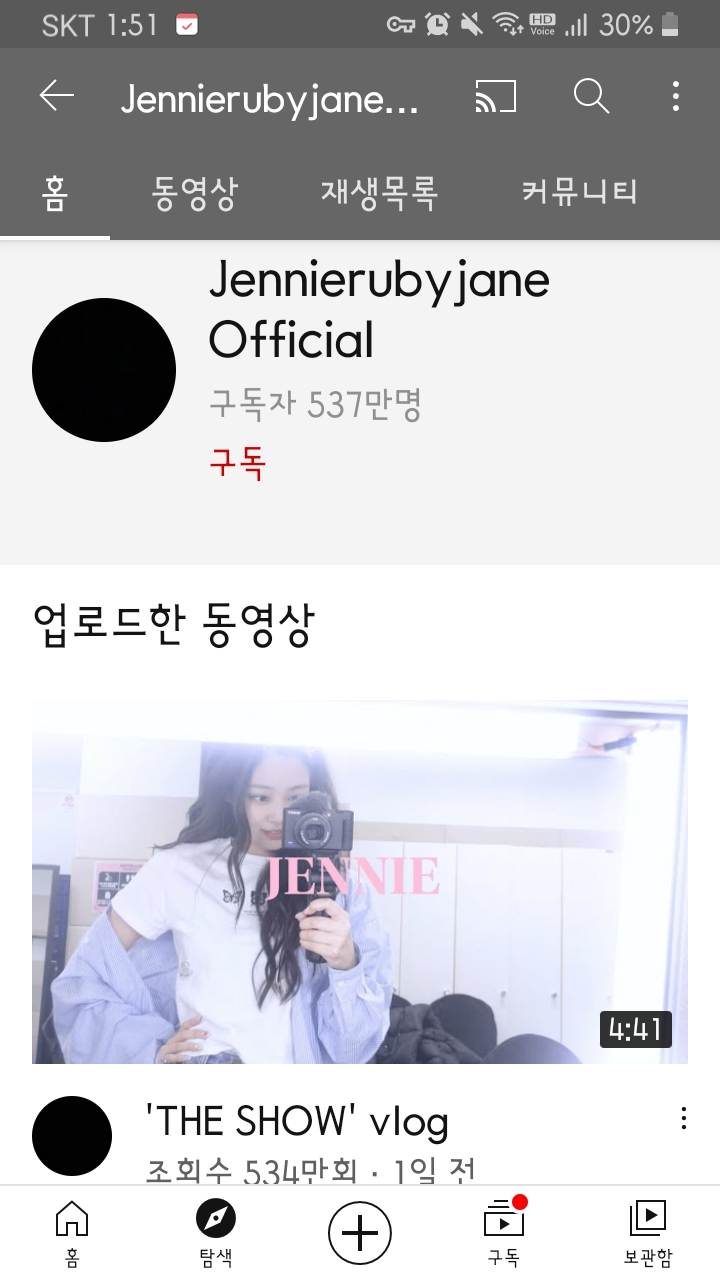This screenshot has height=1280, width=720.
Task: Go back using the arrow icon
Action: 57,97
